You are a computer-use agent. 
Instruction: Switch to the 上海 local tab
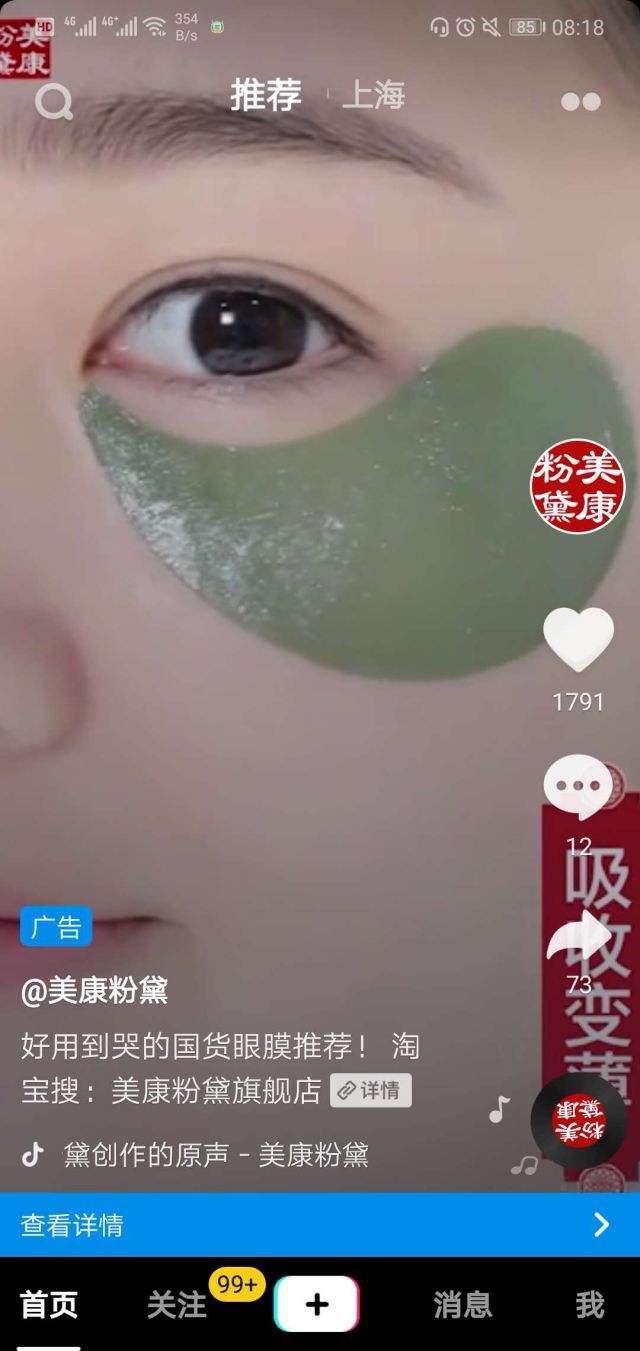[374, 96]
